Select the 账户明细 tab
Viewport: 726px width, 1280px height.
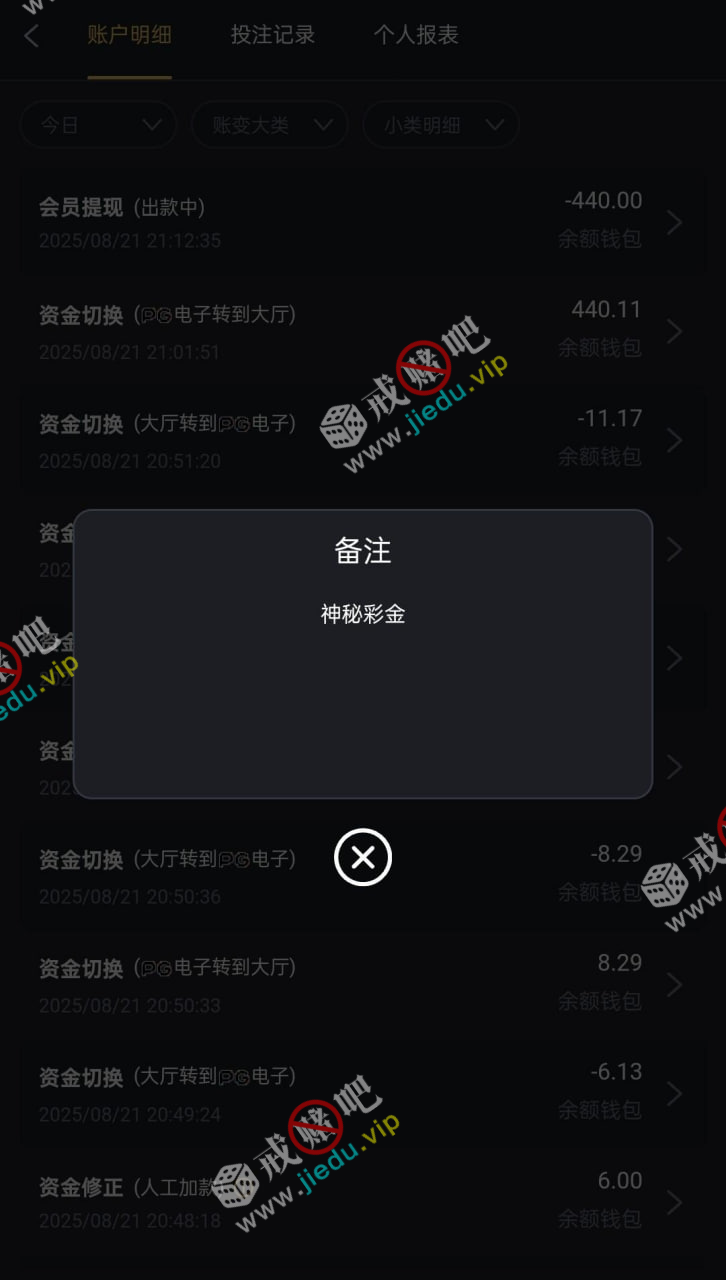[129, 35]
